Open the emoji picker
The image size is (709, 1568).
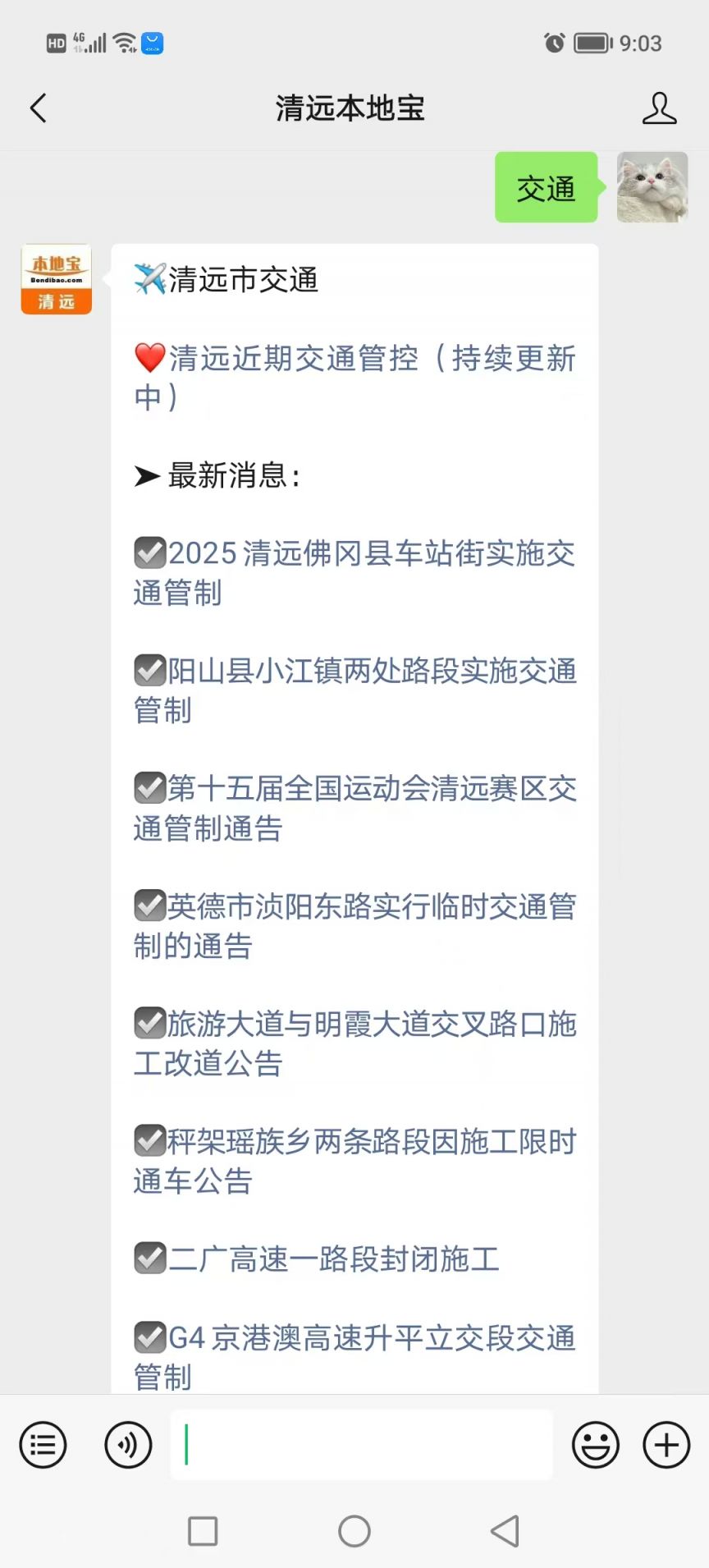click(x=596, y=1445)
